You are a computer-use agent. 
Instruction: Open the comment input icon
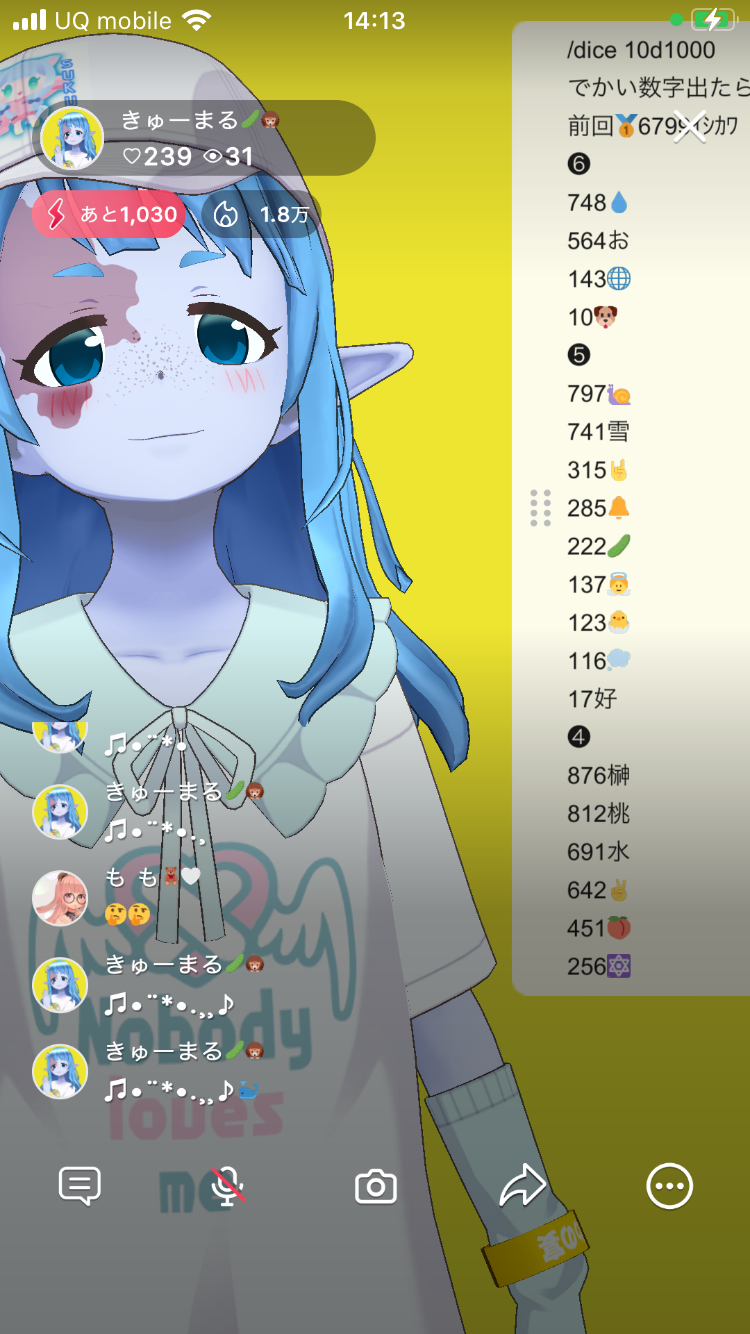pos(80,1186)
